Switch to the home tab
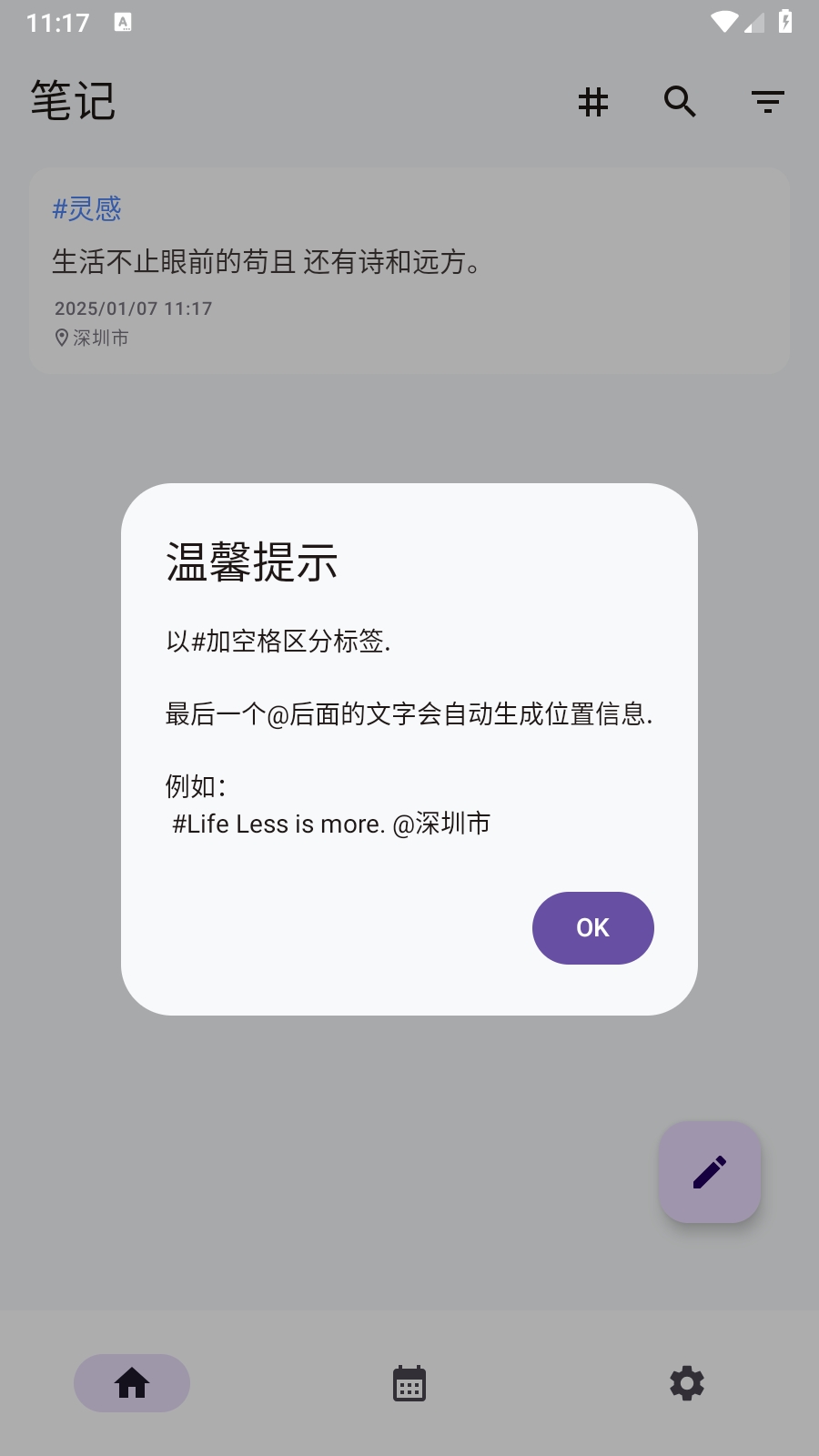Screen dimensions: 819x1456 pos(132,1383)
